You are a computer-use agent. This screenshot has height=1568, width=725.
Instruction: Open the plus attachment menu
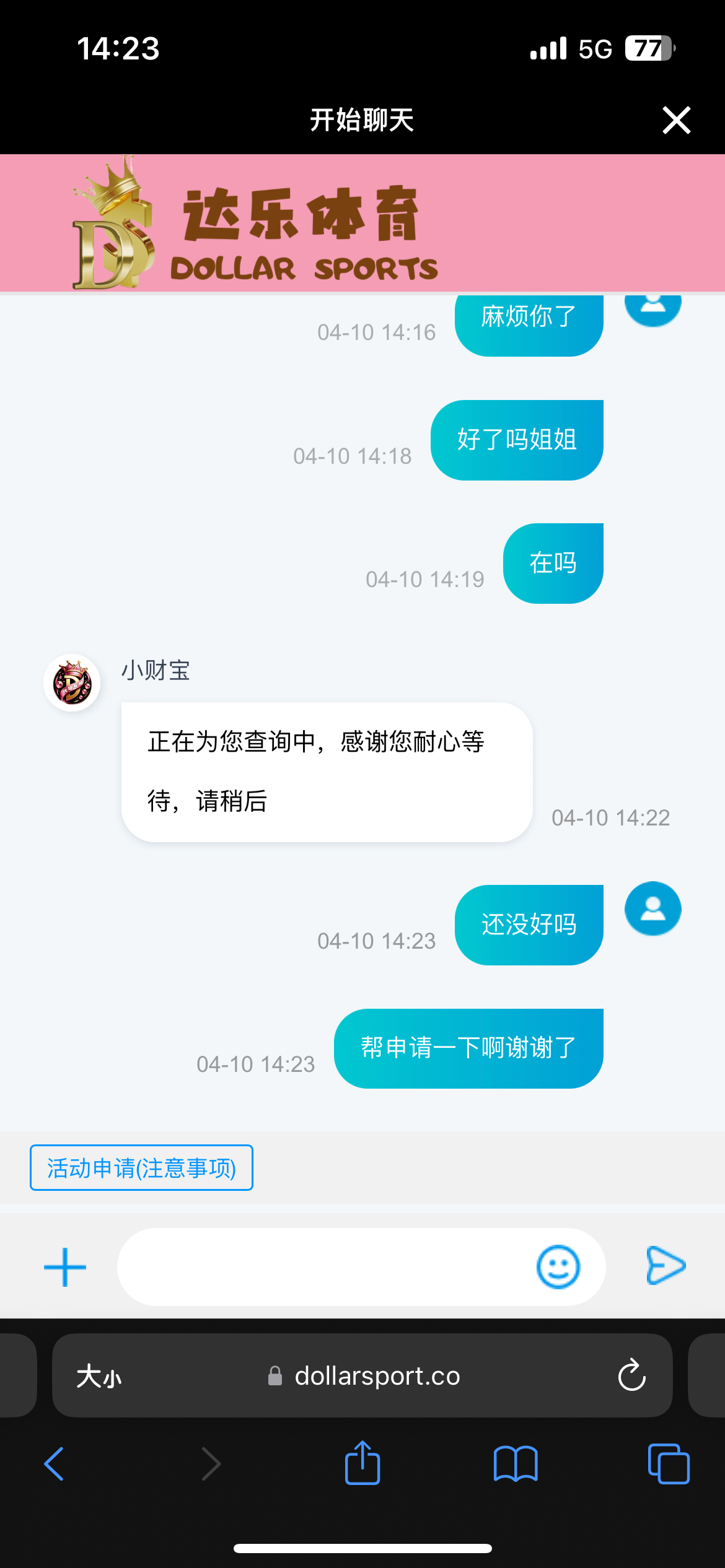pos(65,1267)
